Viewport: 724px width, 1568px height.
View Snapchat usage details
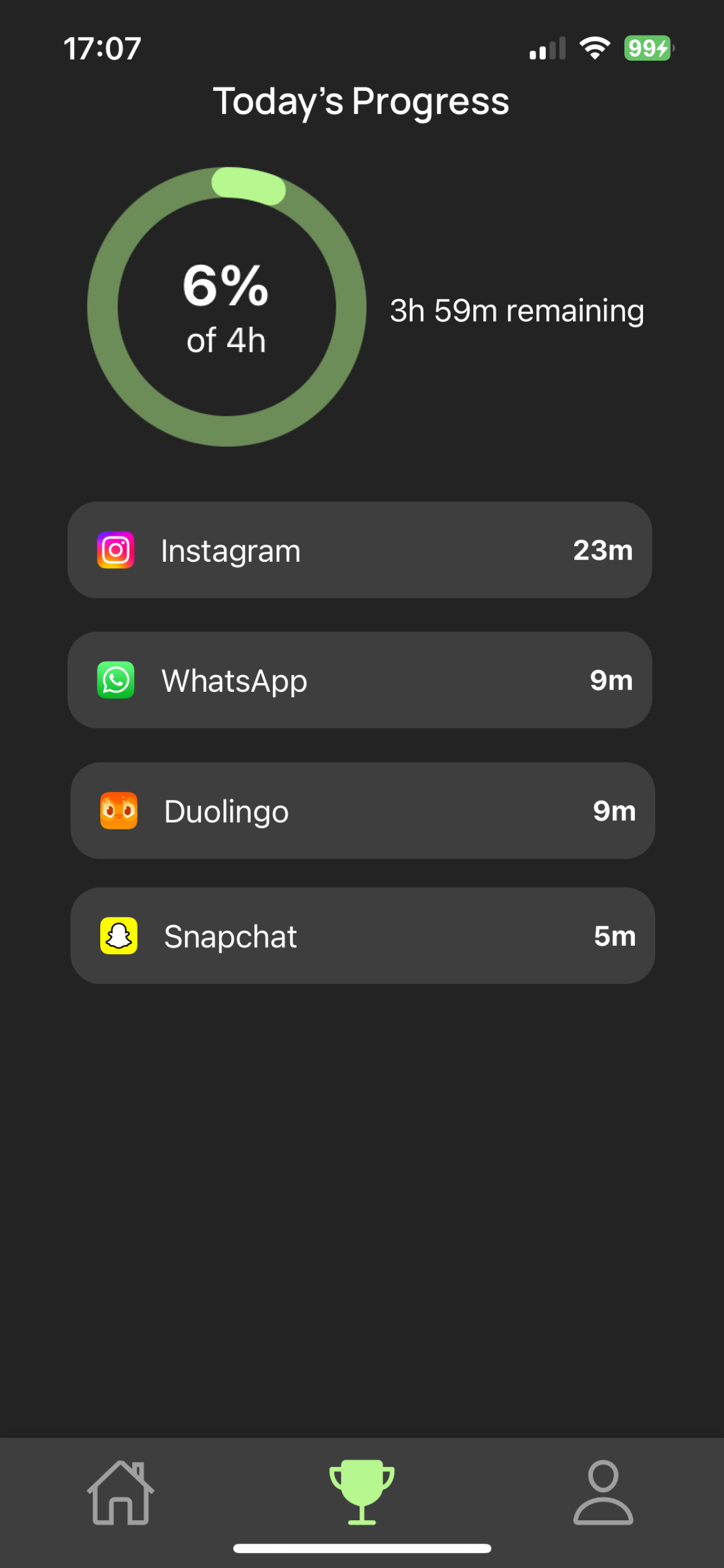point(363,936)
